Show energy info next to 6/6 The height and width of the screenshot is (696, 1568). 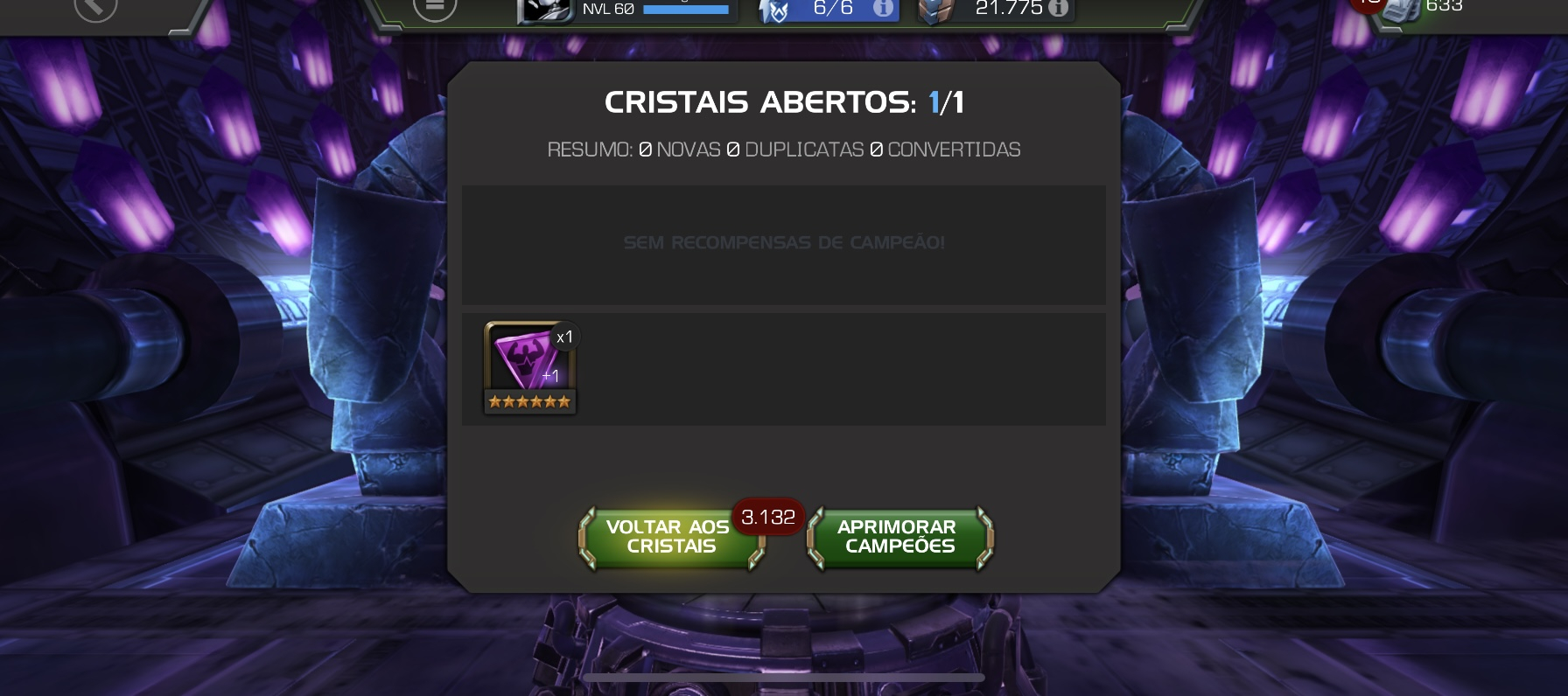click(x=883, y=8)
